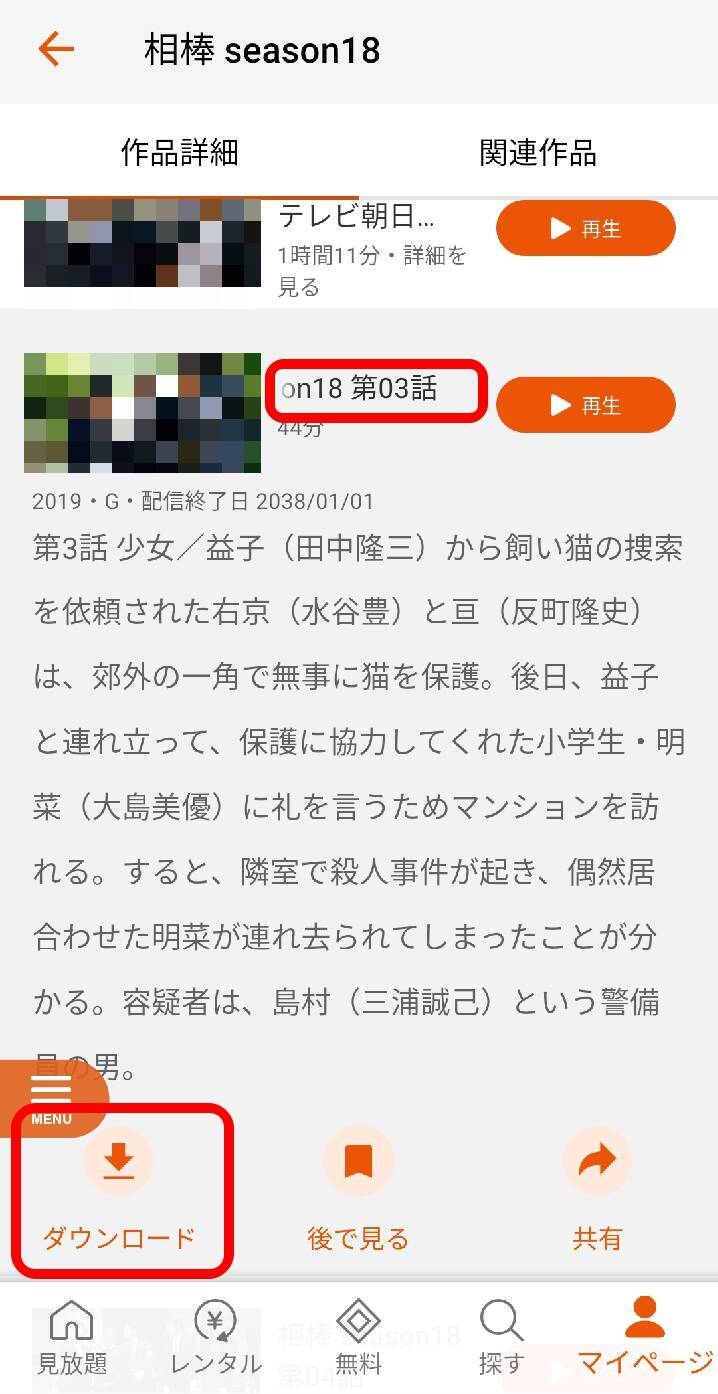Play 第03話 with the 再生 button
This screenshot has width=718, height=1394.
[585, 405]
